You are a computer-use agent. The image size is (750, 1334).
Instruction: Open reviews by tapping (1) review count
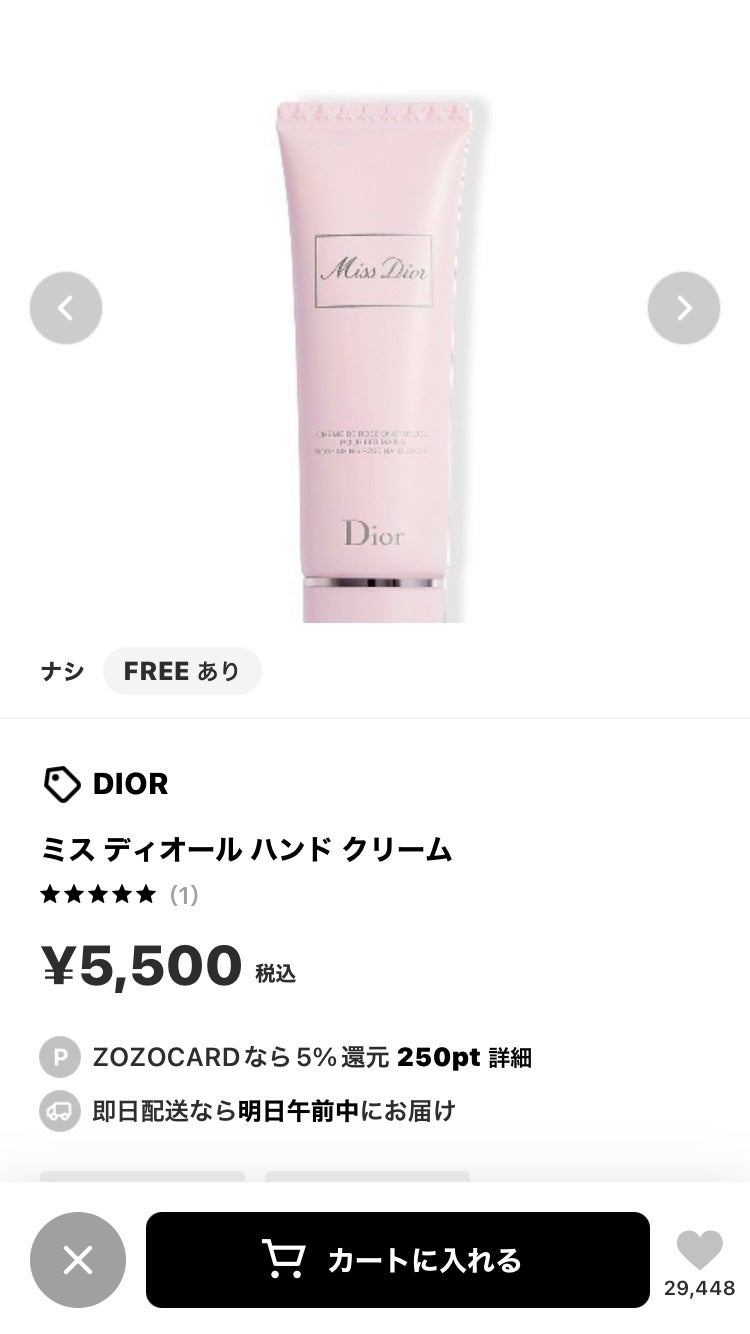point(181,895)
